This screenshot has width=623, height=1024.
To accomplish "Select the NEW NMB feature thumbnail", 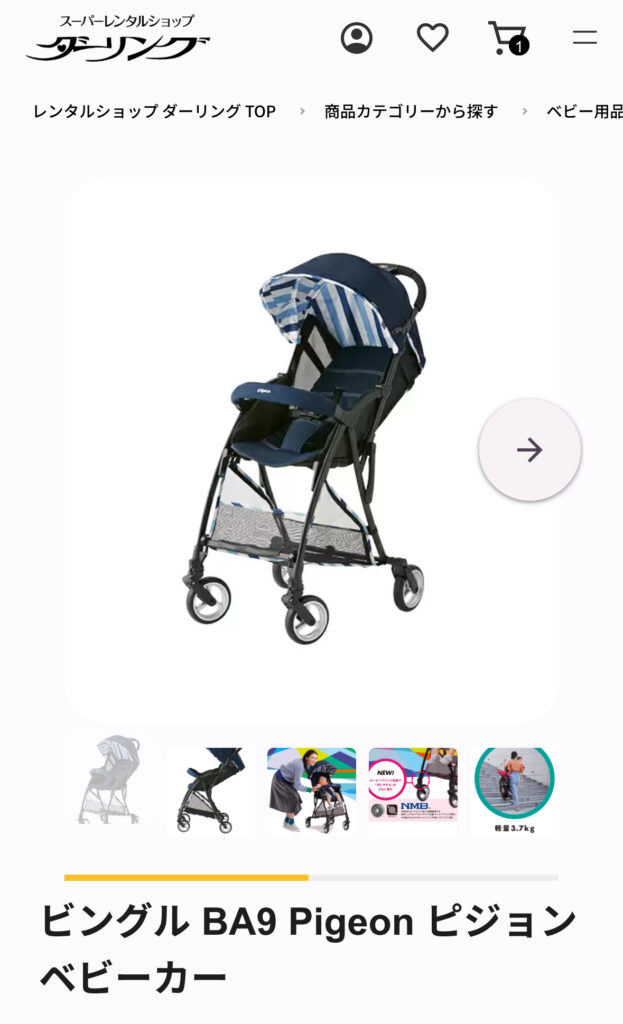I will [x=413, y=791].
